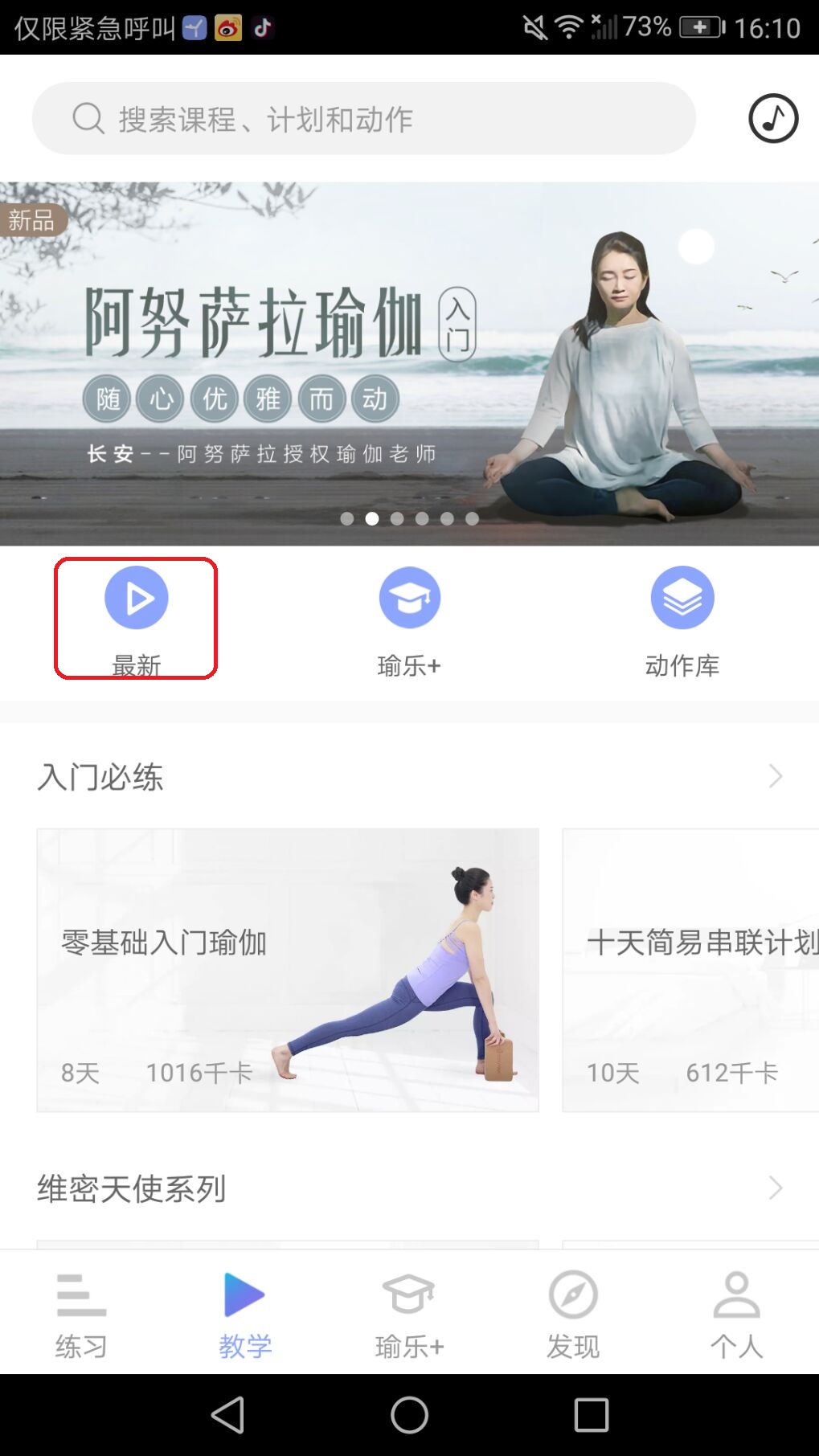Viewport: 819px width, 1456px height.
Task: Switch to the bottom 瑜乐+ tab
Action: (x=409, y=1310)
